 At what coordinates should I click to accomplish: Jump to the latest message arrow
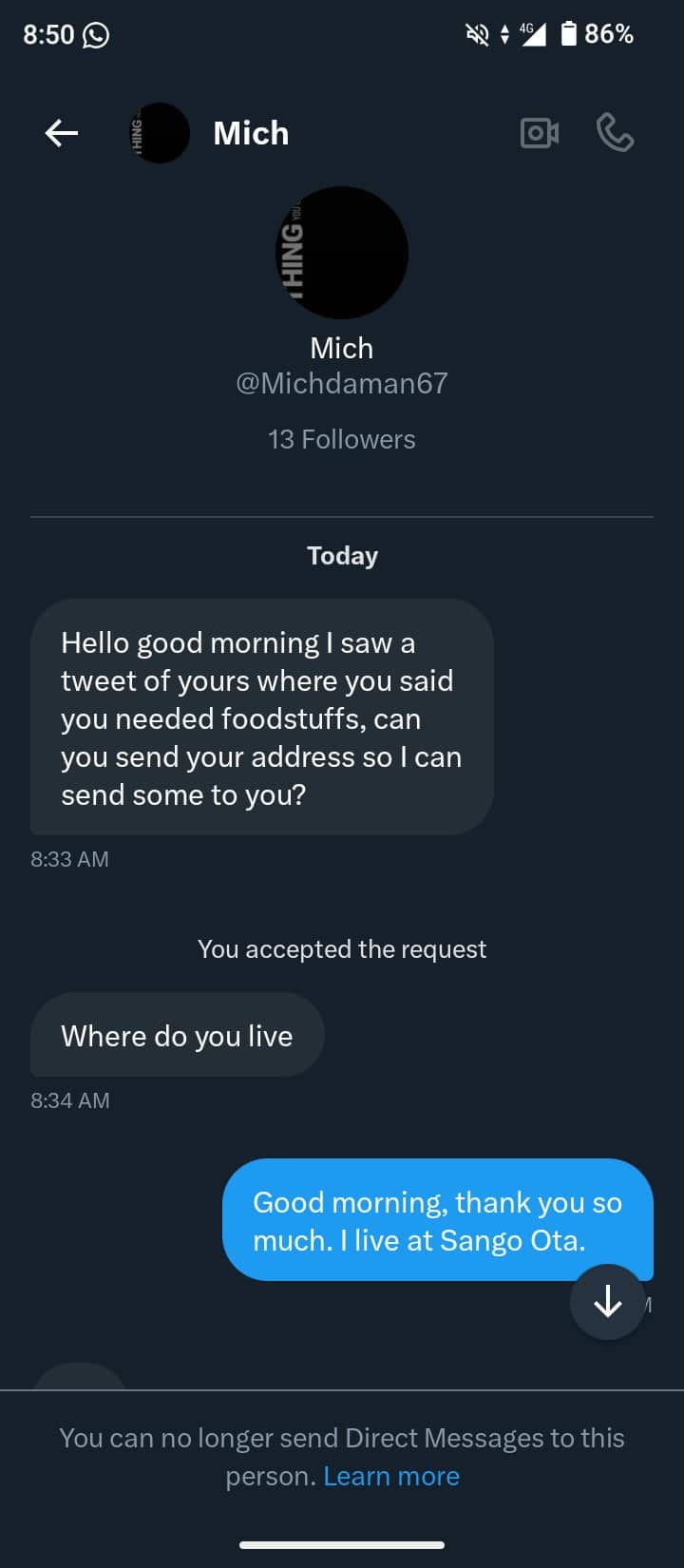click(x=607, y=1302)
